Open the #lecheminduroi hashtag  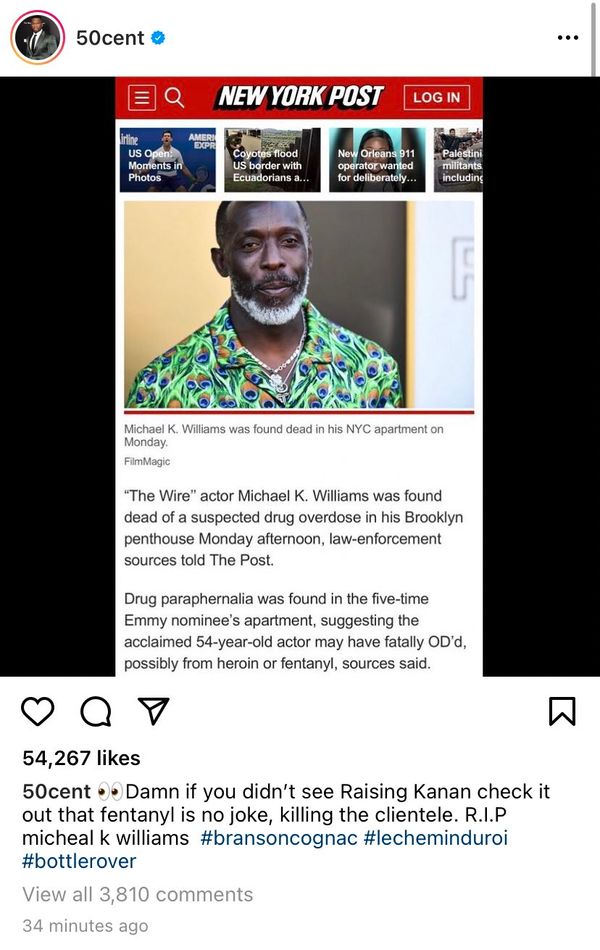(435, 838)
